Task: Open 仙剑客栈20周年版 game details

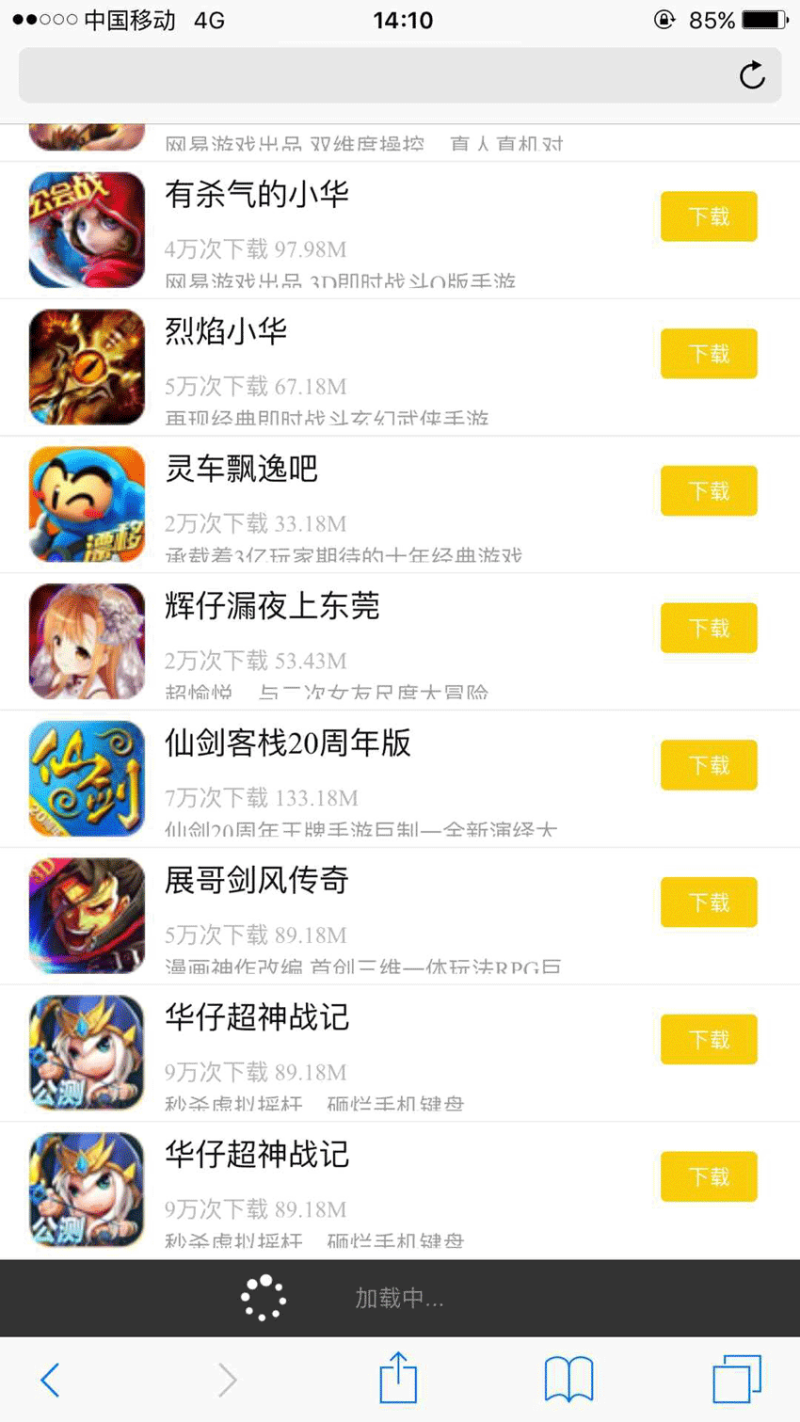Action: click(x=288, y=742)
